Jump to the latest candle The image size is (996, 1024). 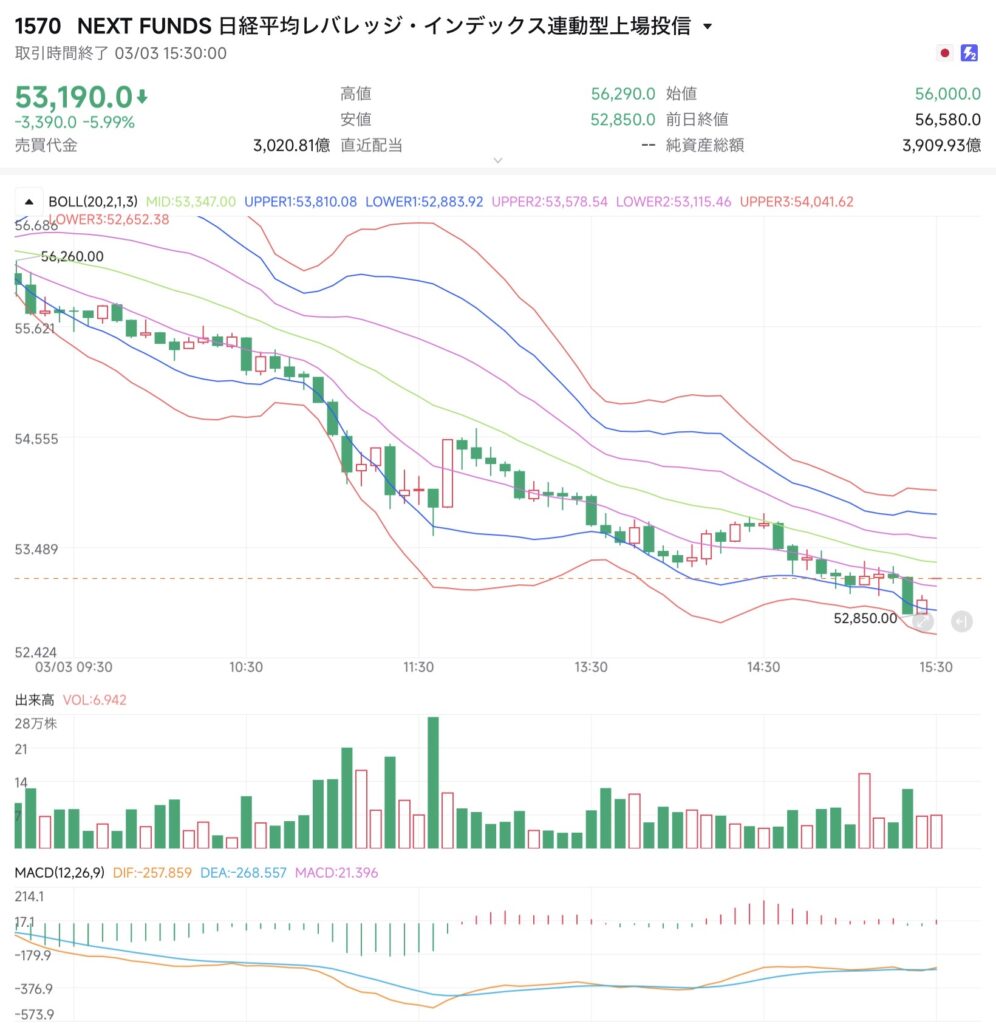coord(960,621)
